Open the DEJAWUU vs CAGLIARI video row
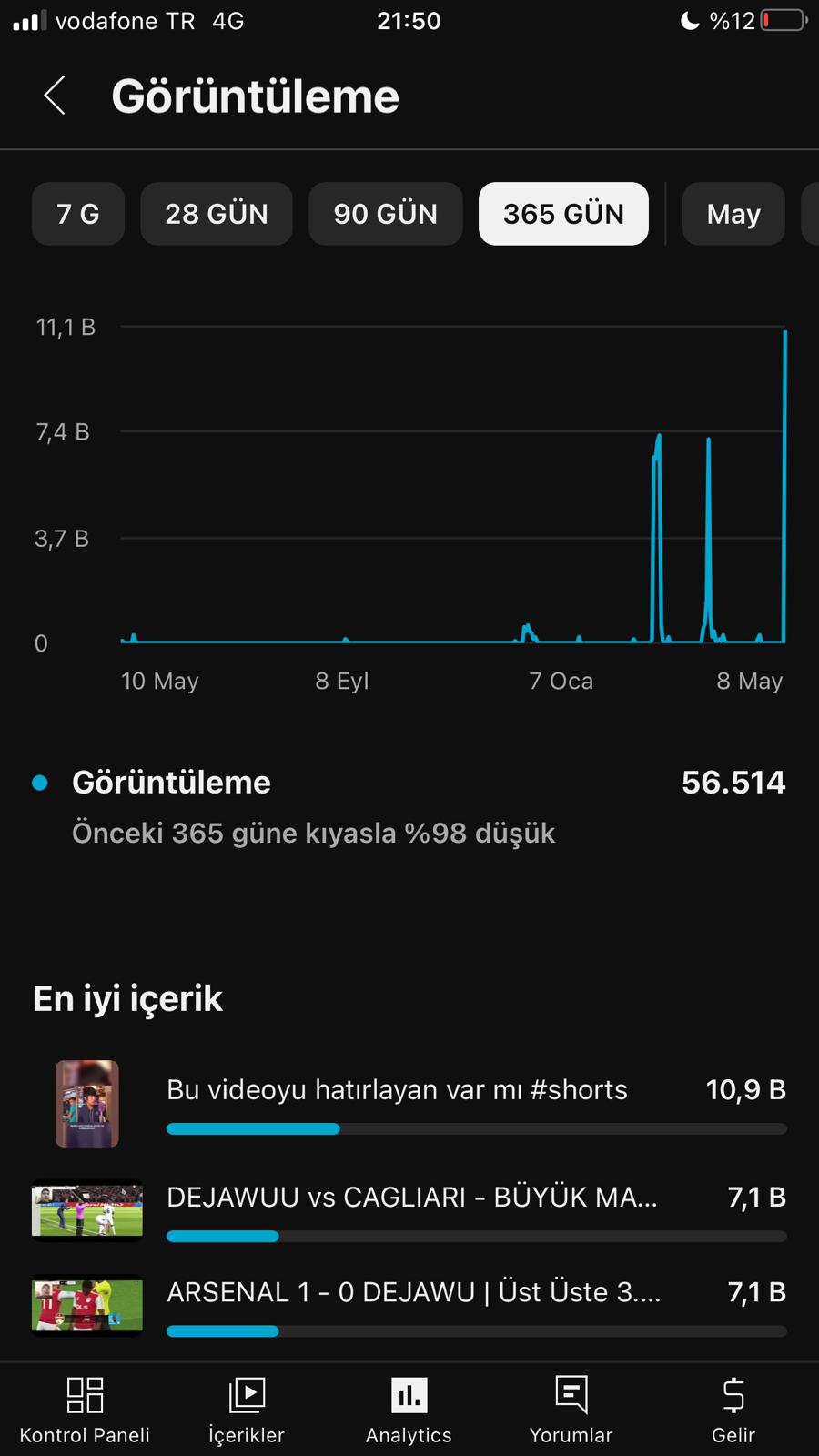 [x=409, y=1210]
